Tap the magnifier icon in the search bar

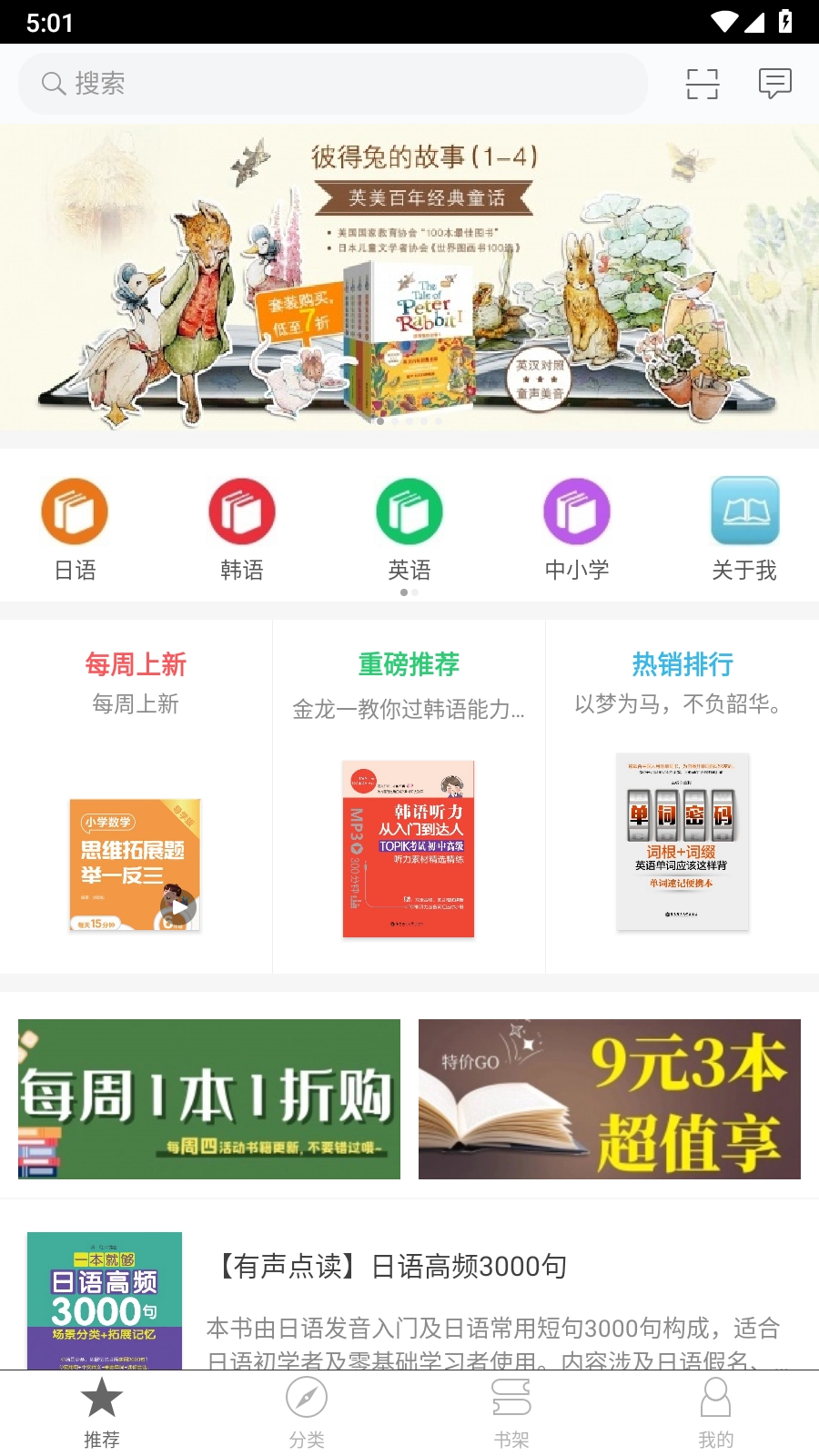tap(52, 83)
